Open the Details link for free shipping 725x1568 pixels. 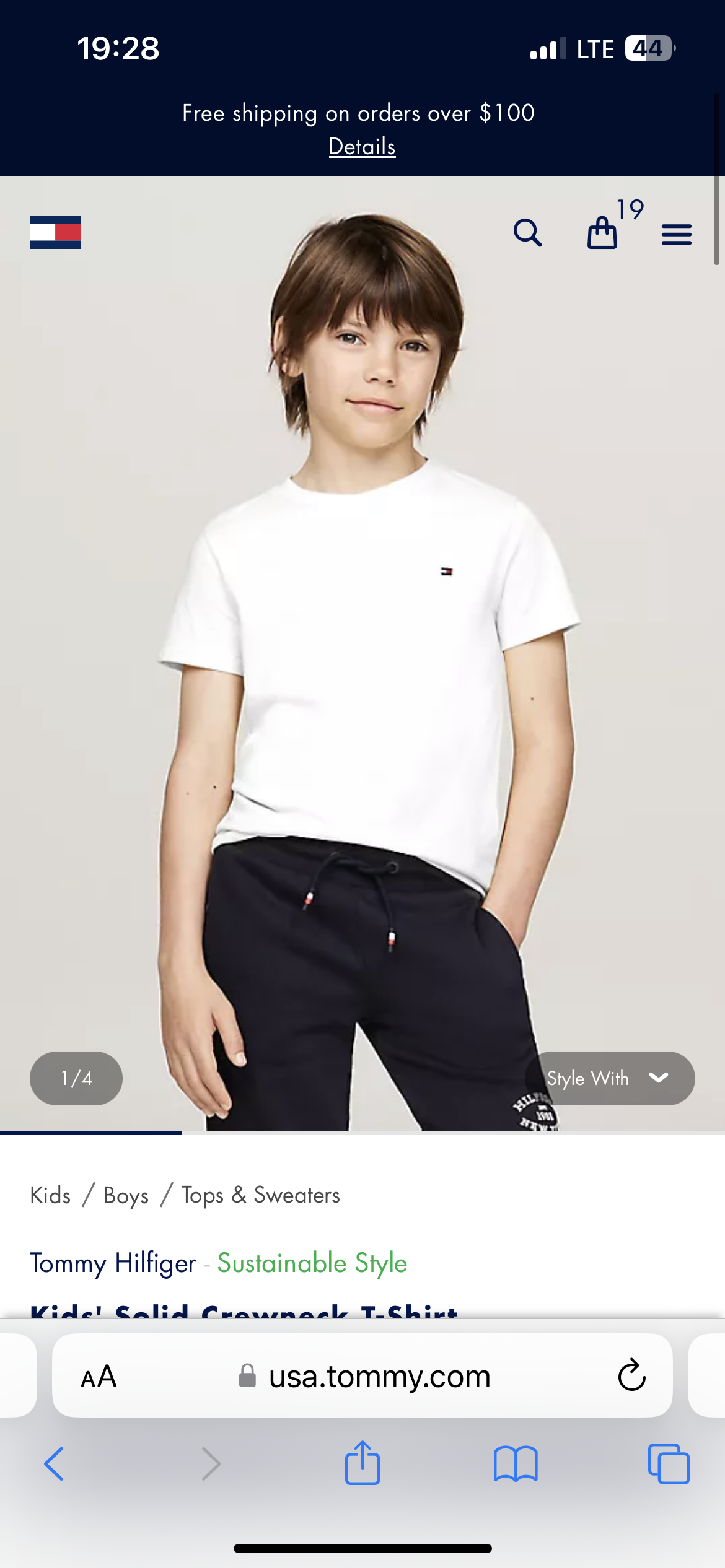point(362,147)
